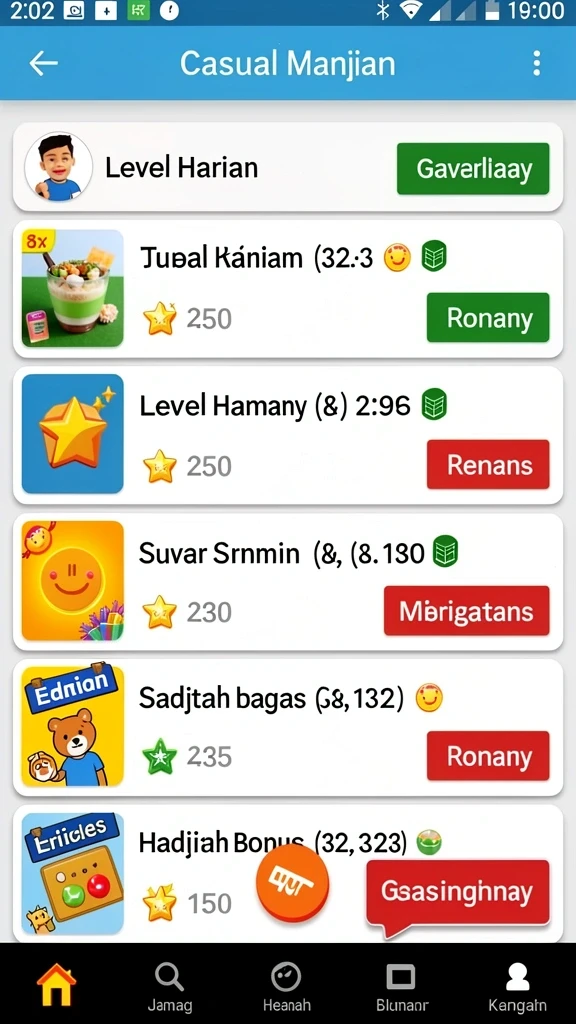Screen dimensions: 576x1024
Task: Open the Hadjiah Bonus thumbnail
Action: pos(72,872)
